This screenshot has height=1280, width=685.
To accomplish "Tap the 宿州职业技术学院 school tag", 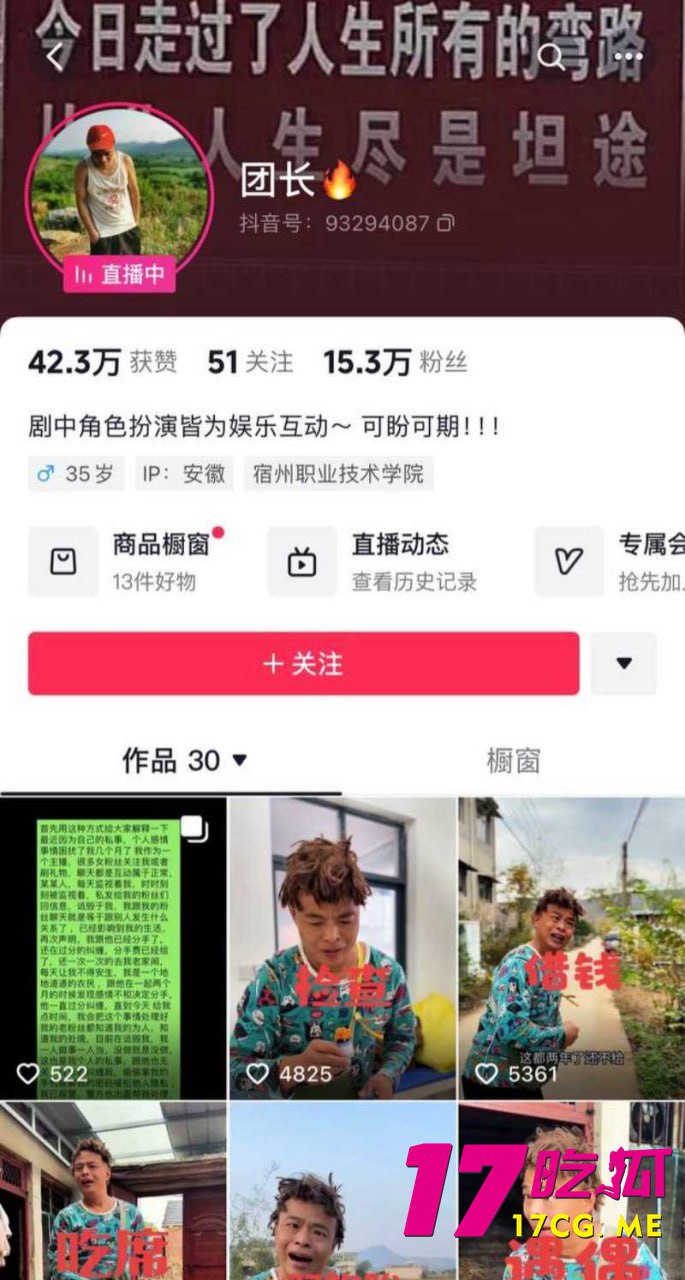I will point(338,474).
